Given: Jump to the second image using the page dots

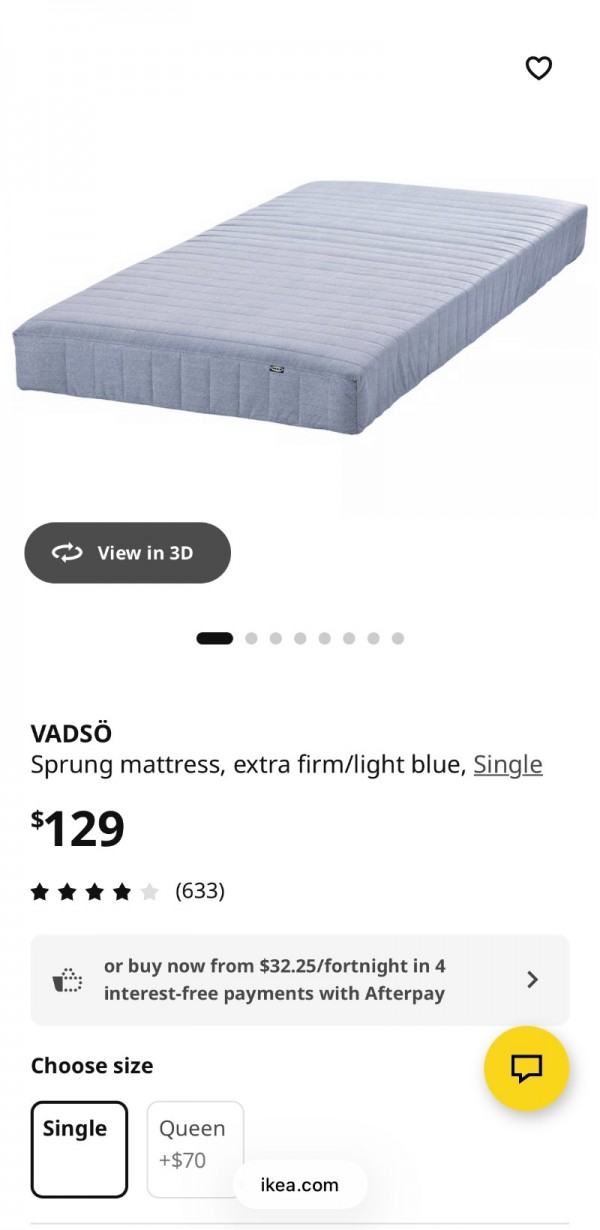Looking at the screenshot, I should point(251,638).
